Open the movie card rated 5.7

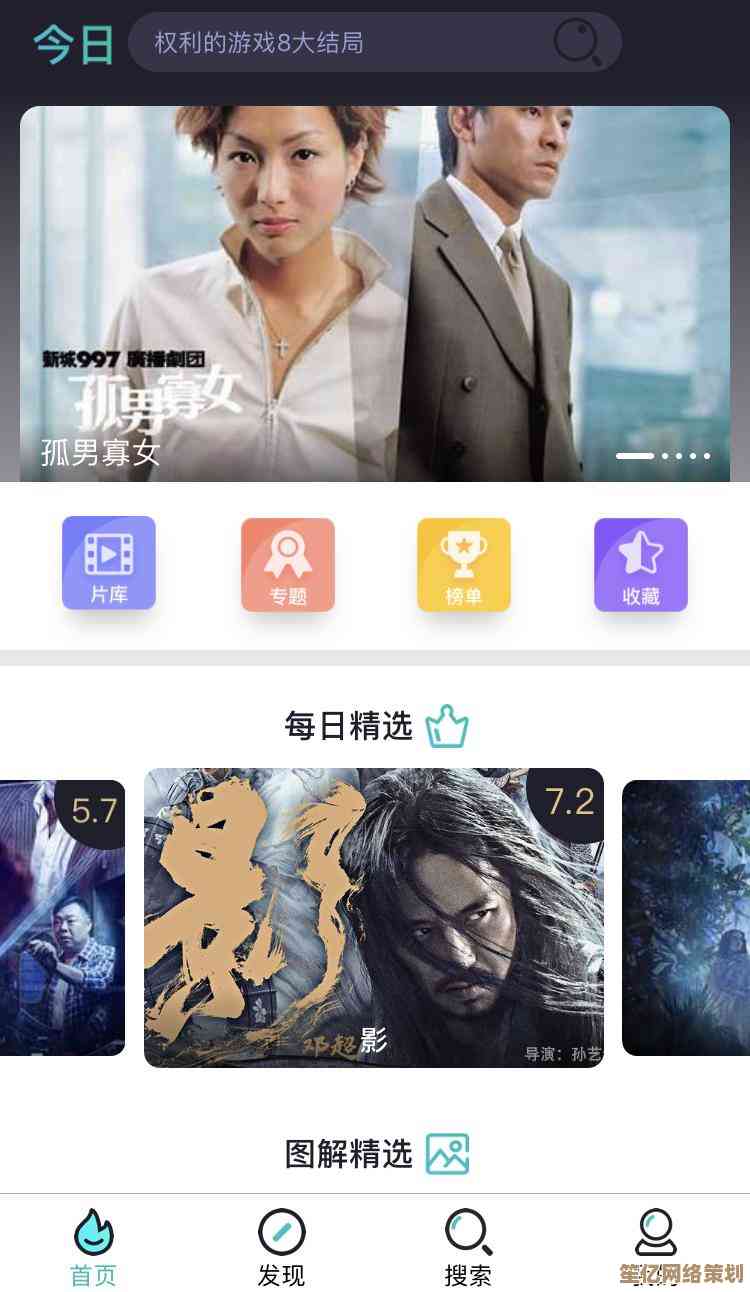coord(62,917)
